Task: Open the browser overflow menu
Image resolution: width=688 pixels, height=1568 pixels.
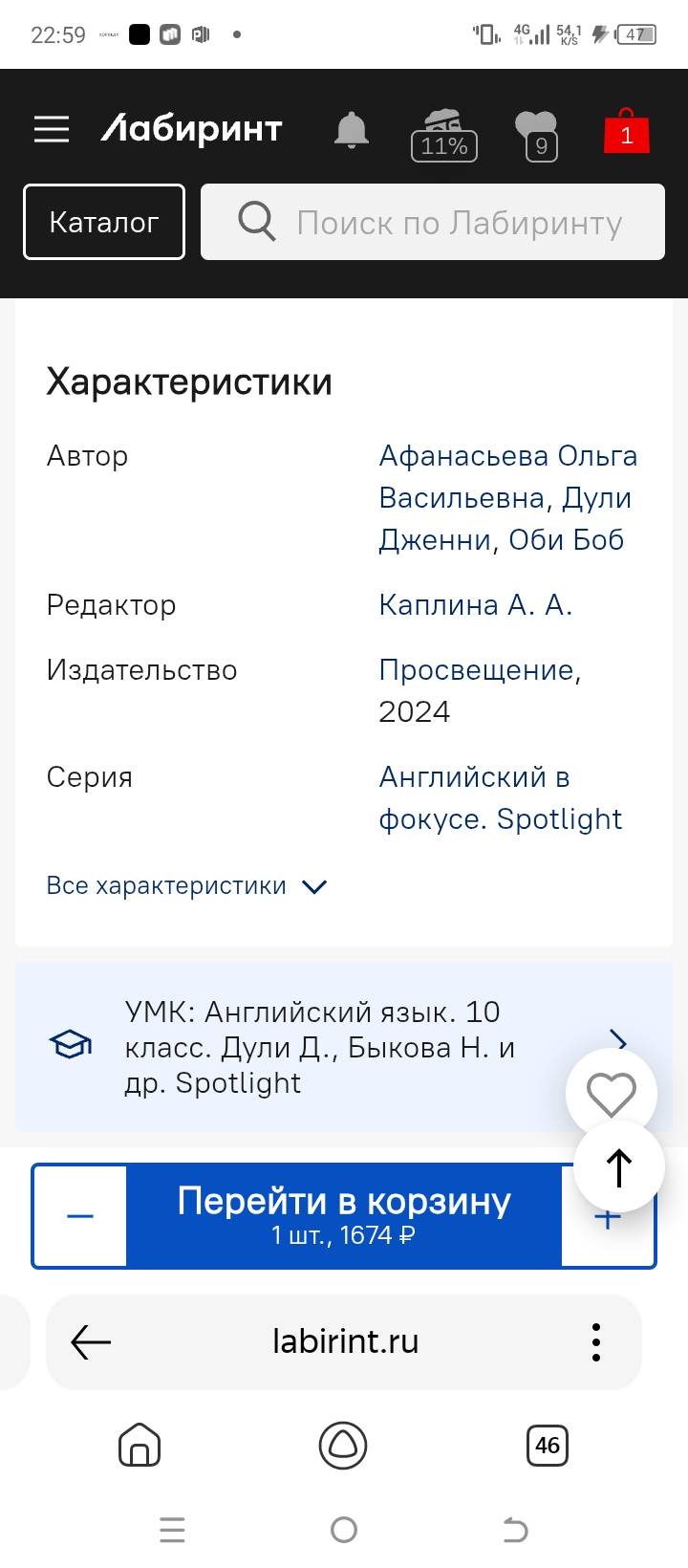Action: [x=596, y=1342]
